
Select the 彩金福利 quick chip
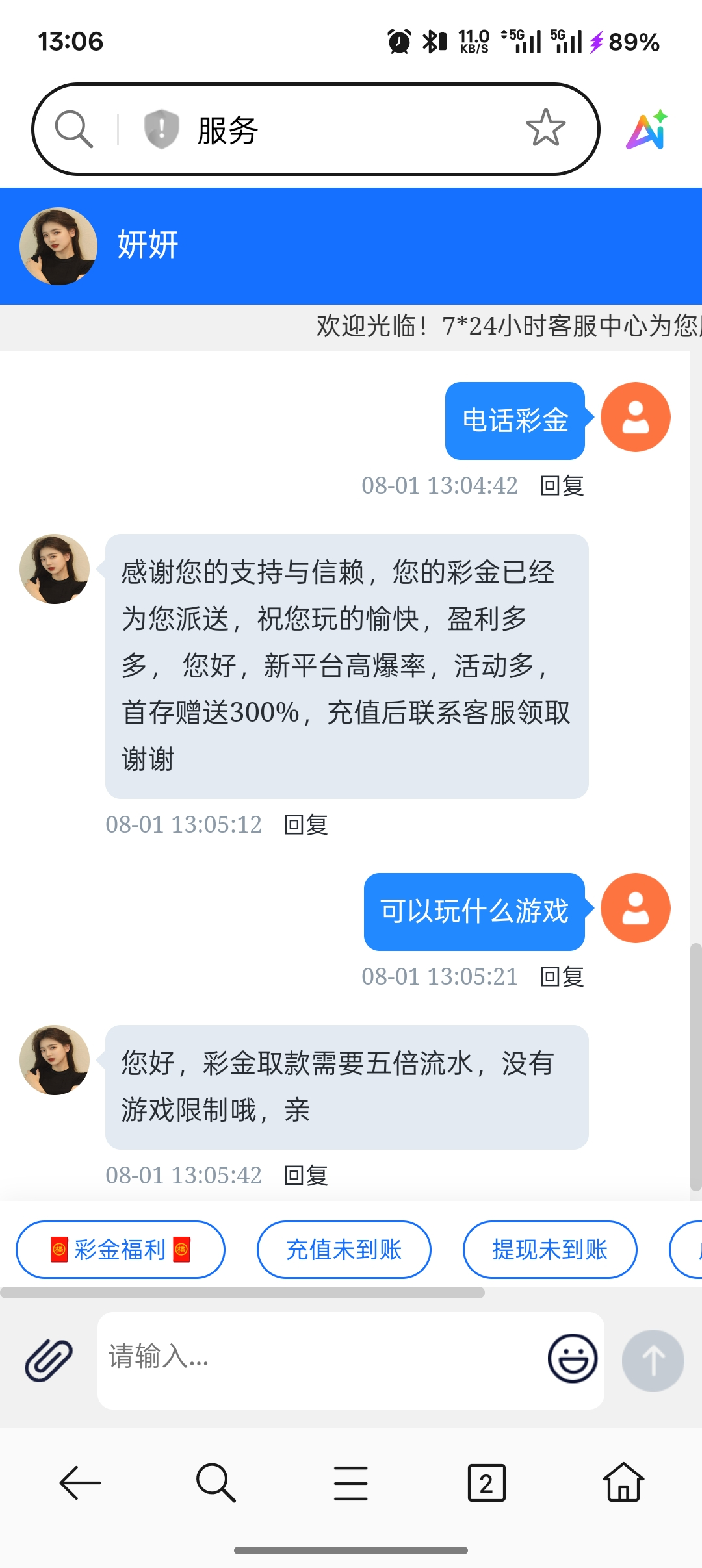(x=120, y=1250)
